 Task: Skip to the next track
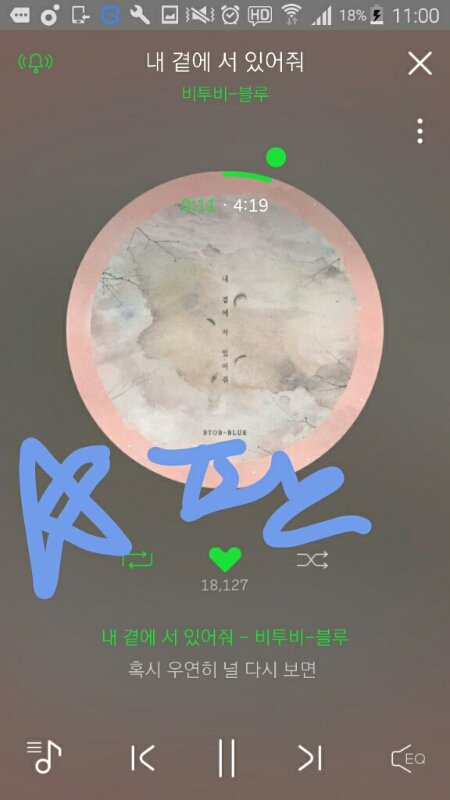click(x=310, y=758)
